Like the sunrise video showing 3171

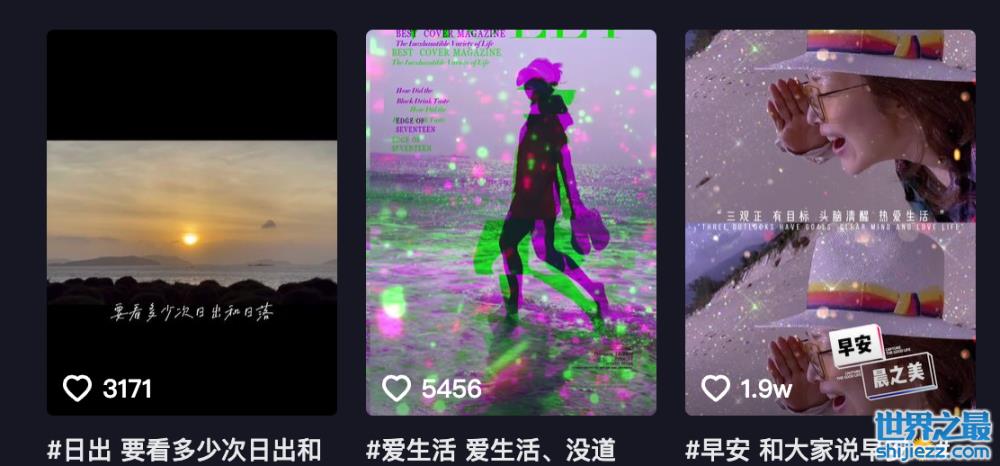[77, 388]
